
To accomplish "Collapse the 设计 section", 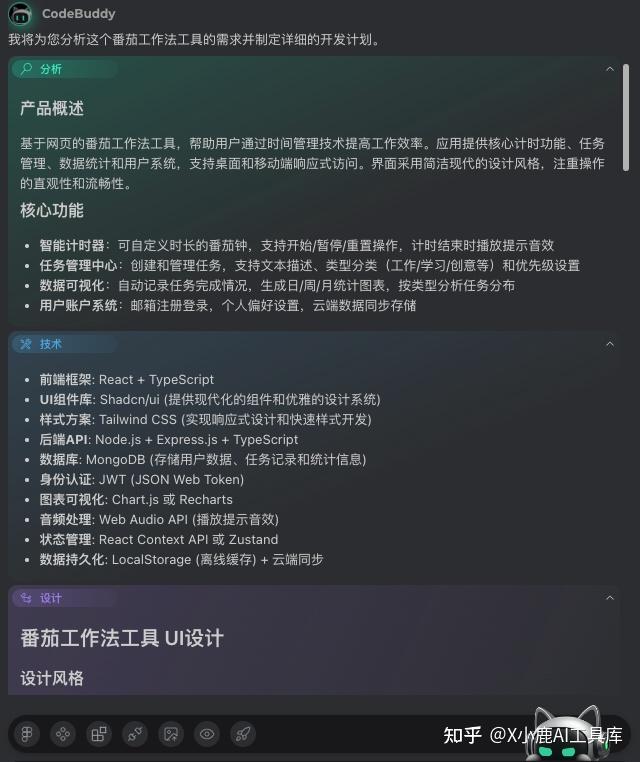I will point(610,597).
